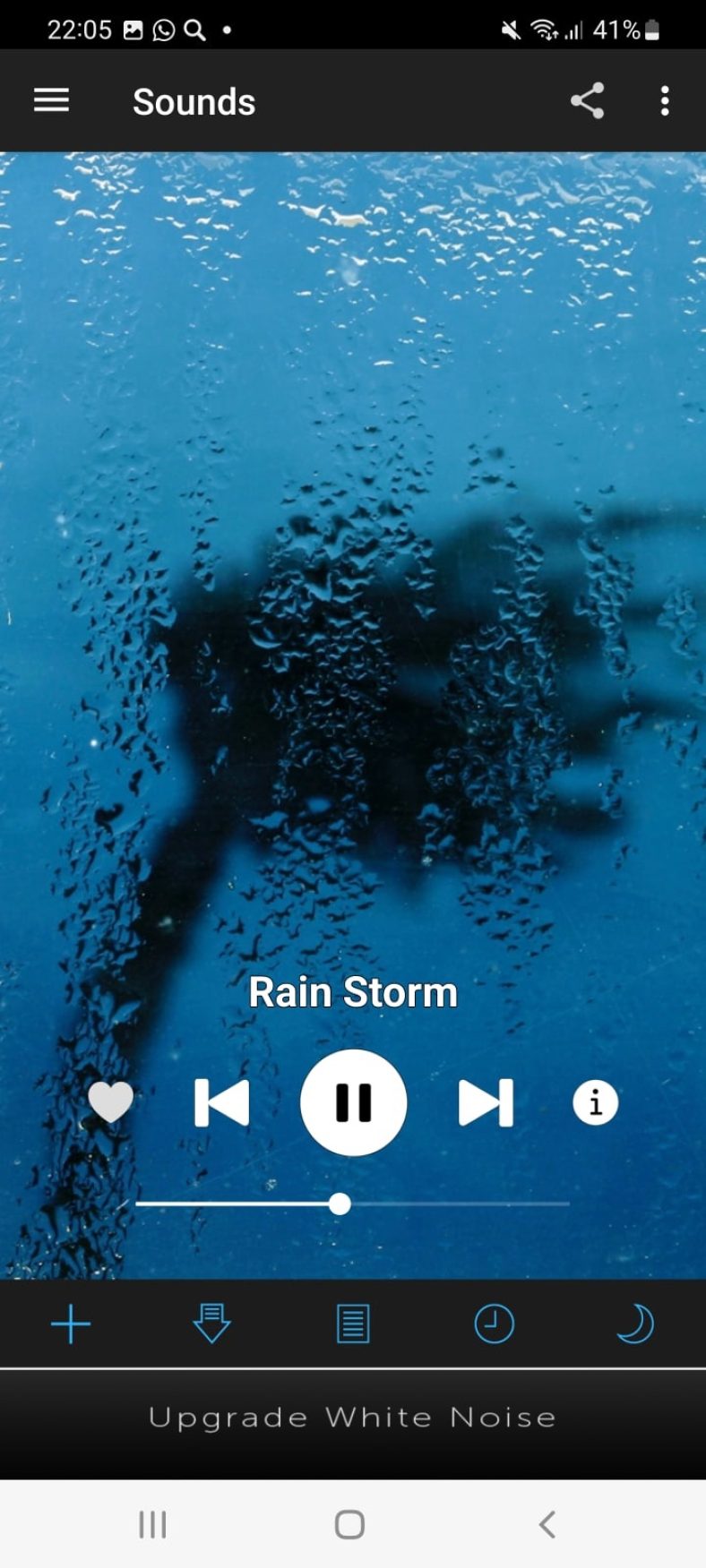Favorite the Rain Storm sound
Image resolution: width=706 pixels, height=1568 pixels.
coord(111,1101)
